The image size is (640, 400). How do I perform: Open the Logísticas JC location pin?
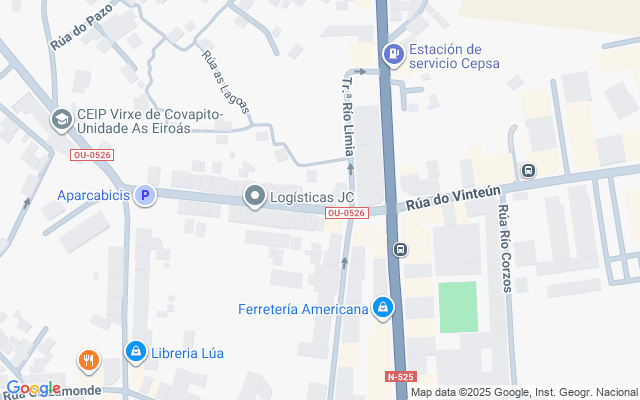point(255,196)
